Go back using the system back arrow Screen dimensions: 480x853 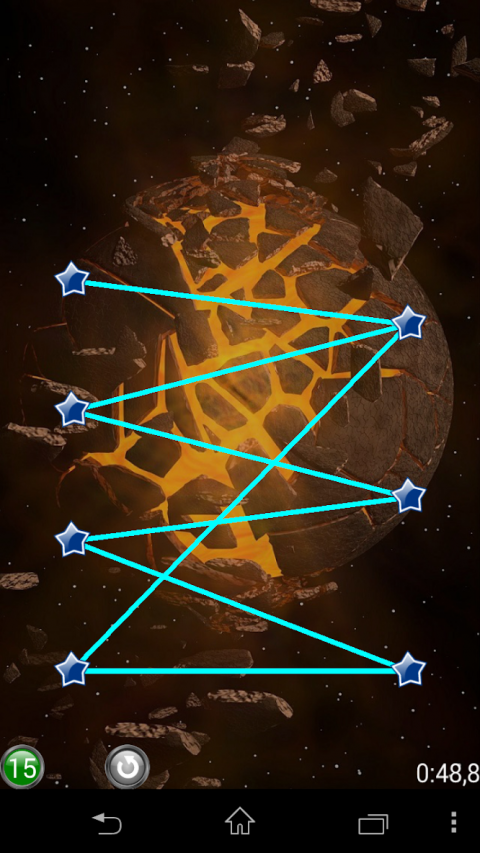click(107, 823)
